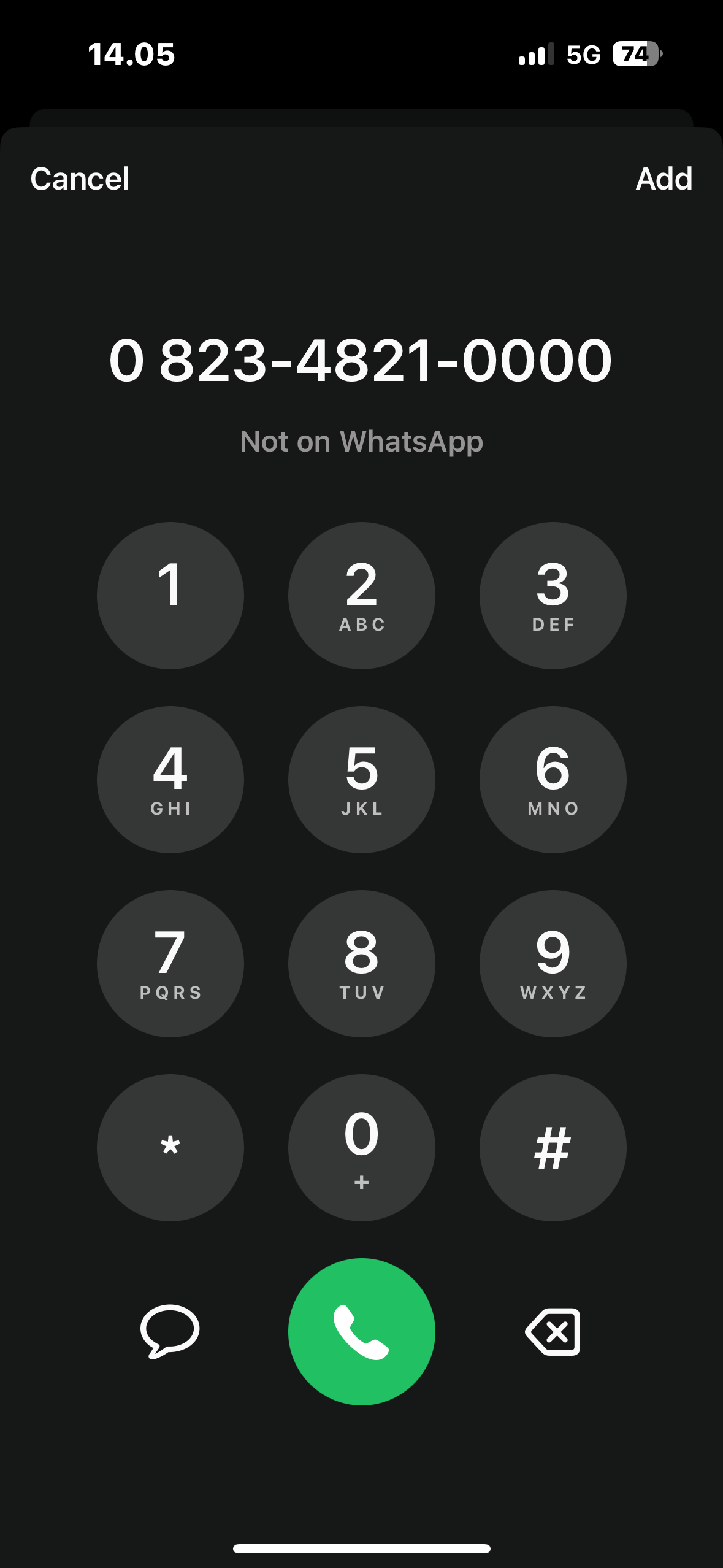Screen dimensions: 723x1568
Task: Tap the 3 DEF key
Action: click(x=553, y=595)
